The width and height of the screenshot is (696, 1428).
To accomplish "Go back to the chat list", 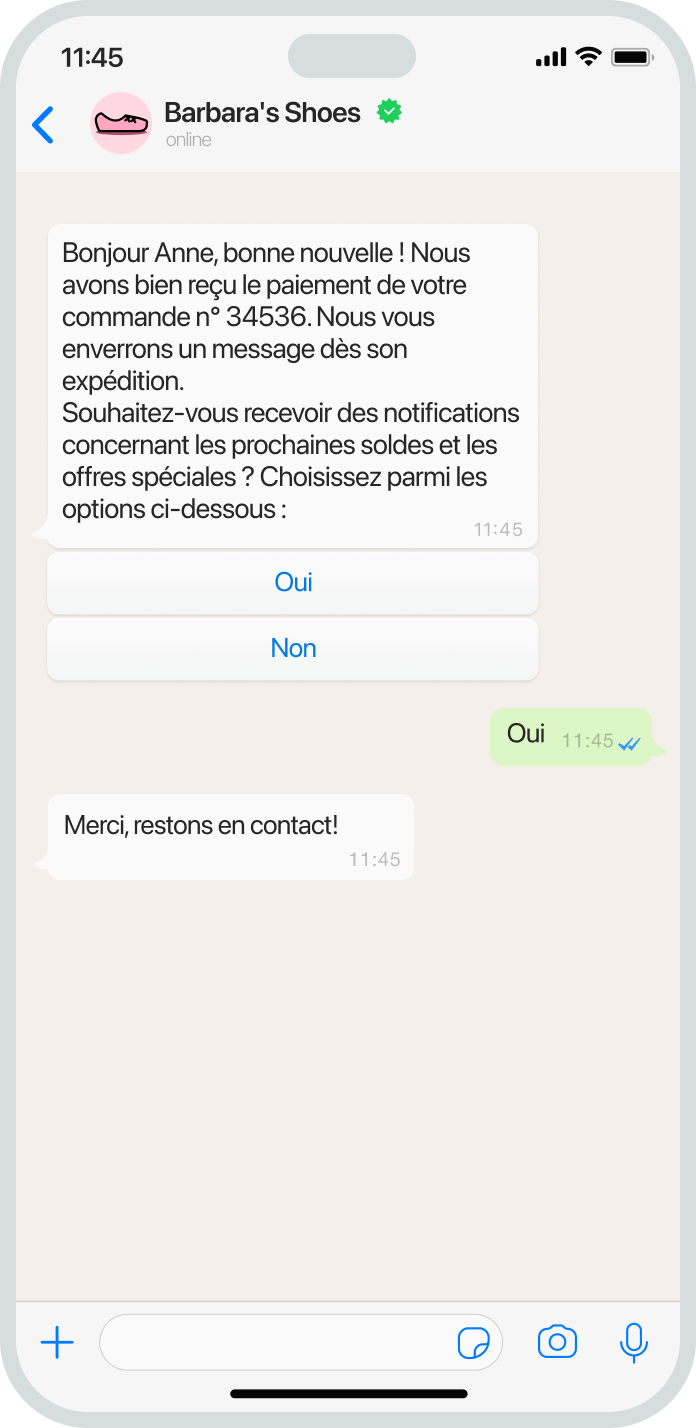I will click(43, 125).
